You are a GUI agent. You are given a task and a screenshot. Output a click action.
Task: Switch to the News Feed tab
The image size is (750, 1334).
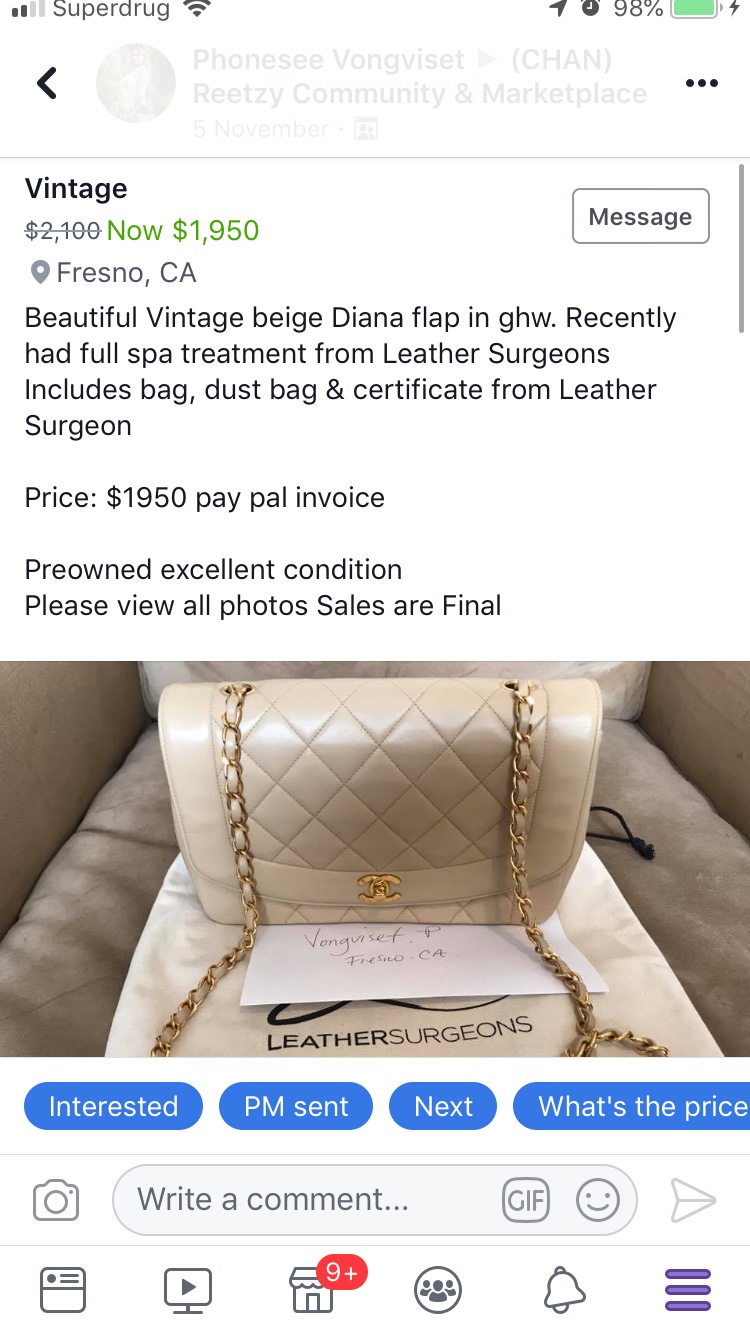coord(63,1289)
